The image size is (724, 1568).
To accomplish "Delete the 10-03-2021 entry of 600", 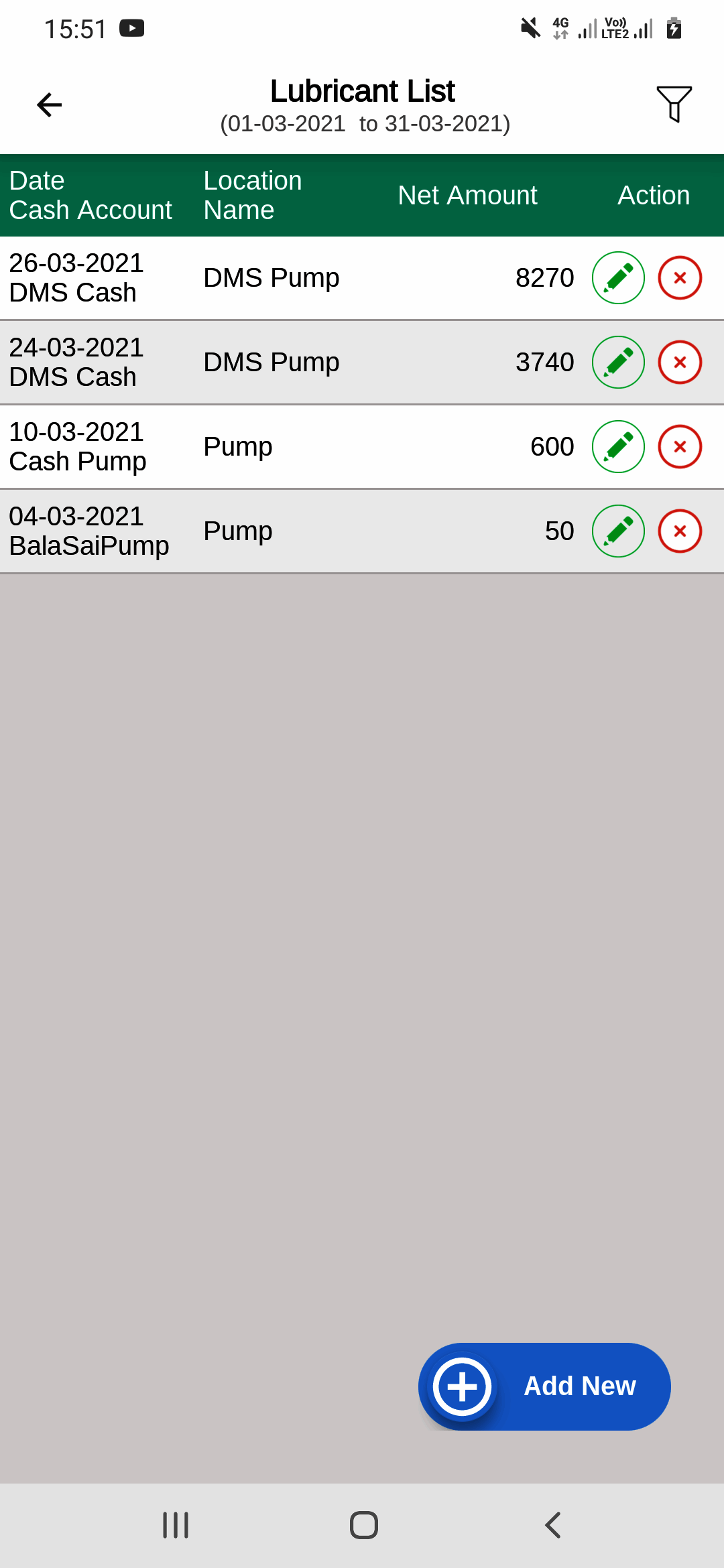I will [x=680, y=447].
